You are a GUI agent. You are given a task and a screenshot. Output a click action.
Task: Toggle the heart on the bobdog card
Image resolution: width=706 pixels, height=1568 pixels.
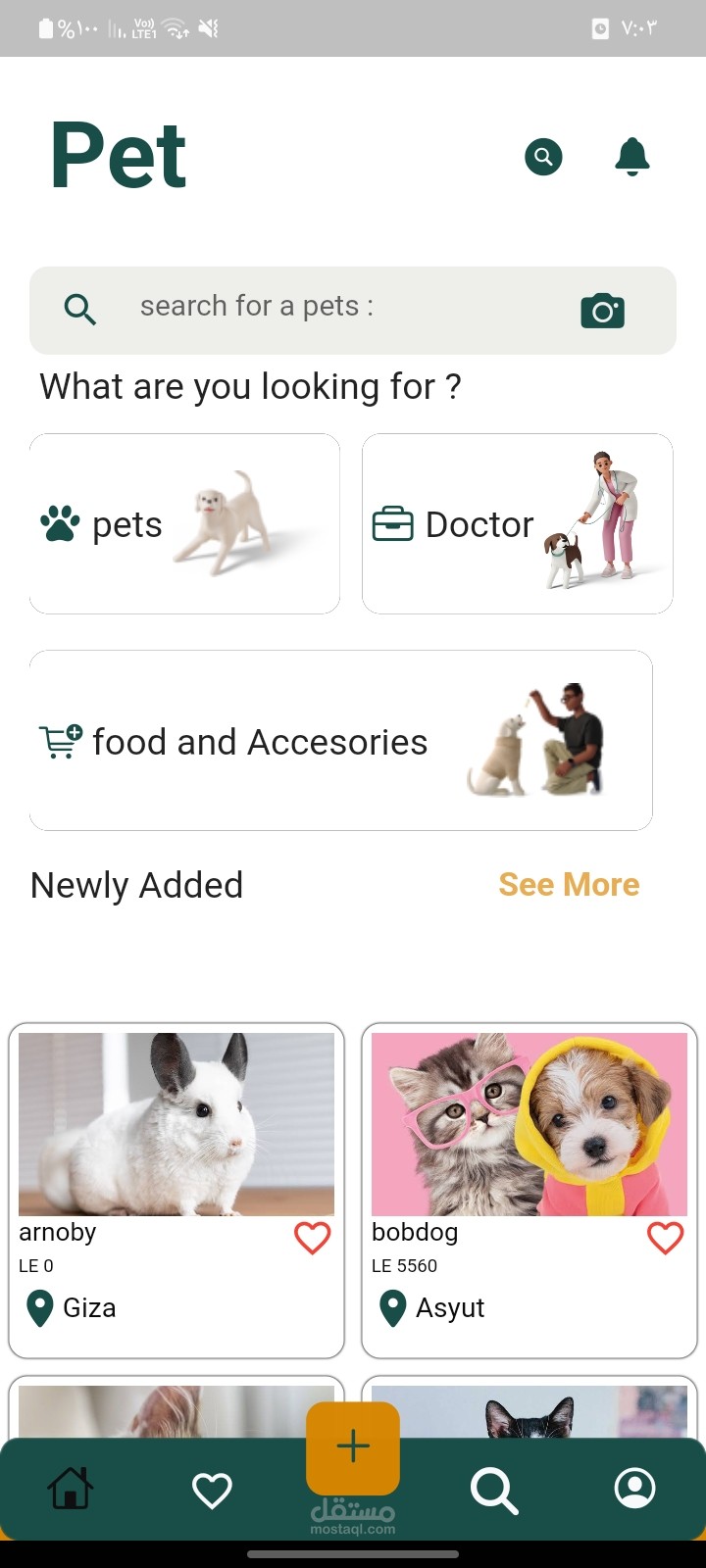665,1239
